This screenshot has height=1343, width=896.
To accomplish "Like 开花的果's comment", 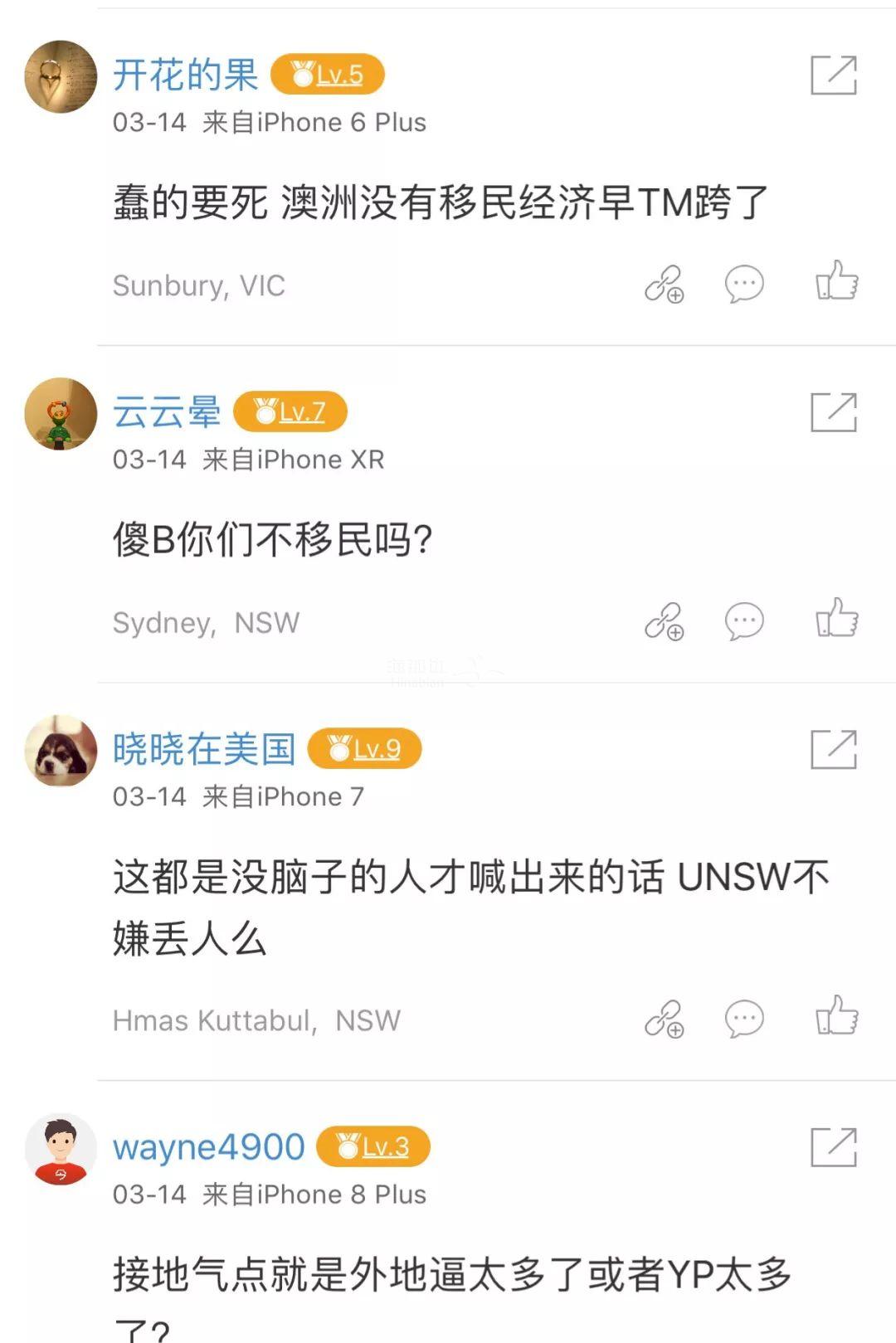I will pos(836,281).
